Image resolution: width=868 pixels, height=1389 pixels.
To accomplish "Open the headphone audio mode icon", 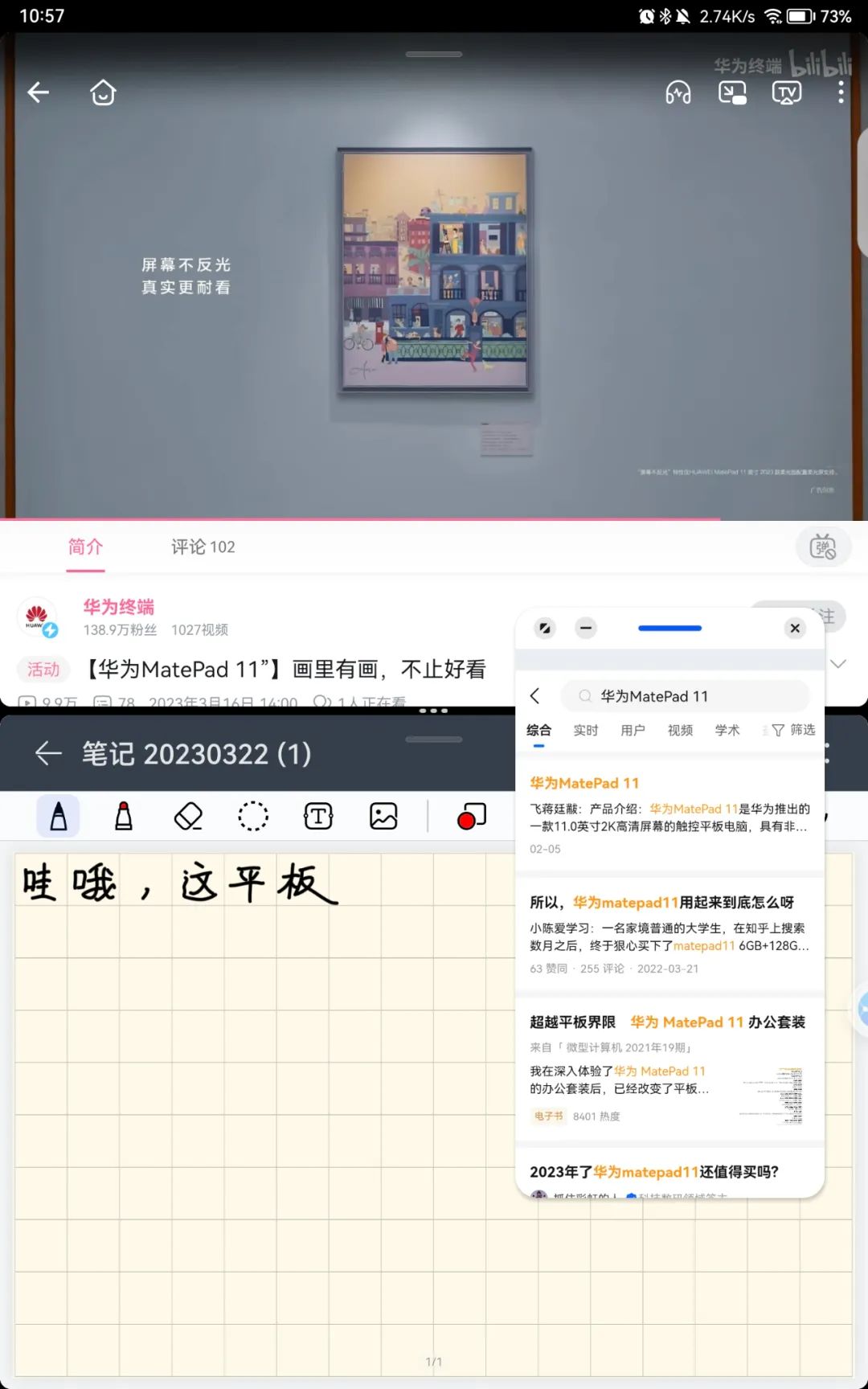I will (678, 92).
